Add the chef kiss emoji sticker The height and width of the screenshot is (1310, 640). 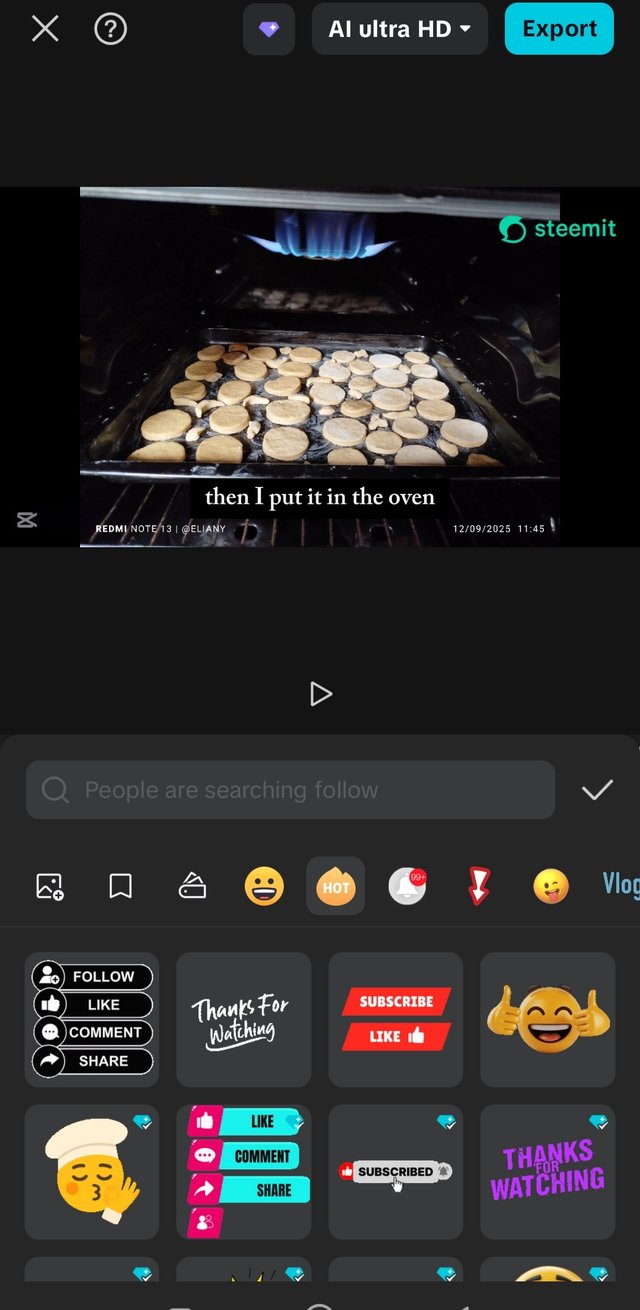[92, 1171]
